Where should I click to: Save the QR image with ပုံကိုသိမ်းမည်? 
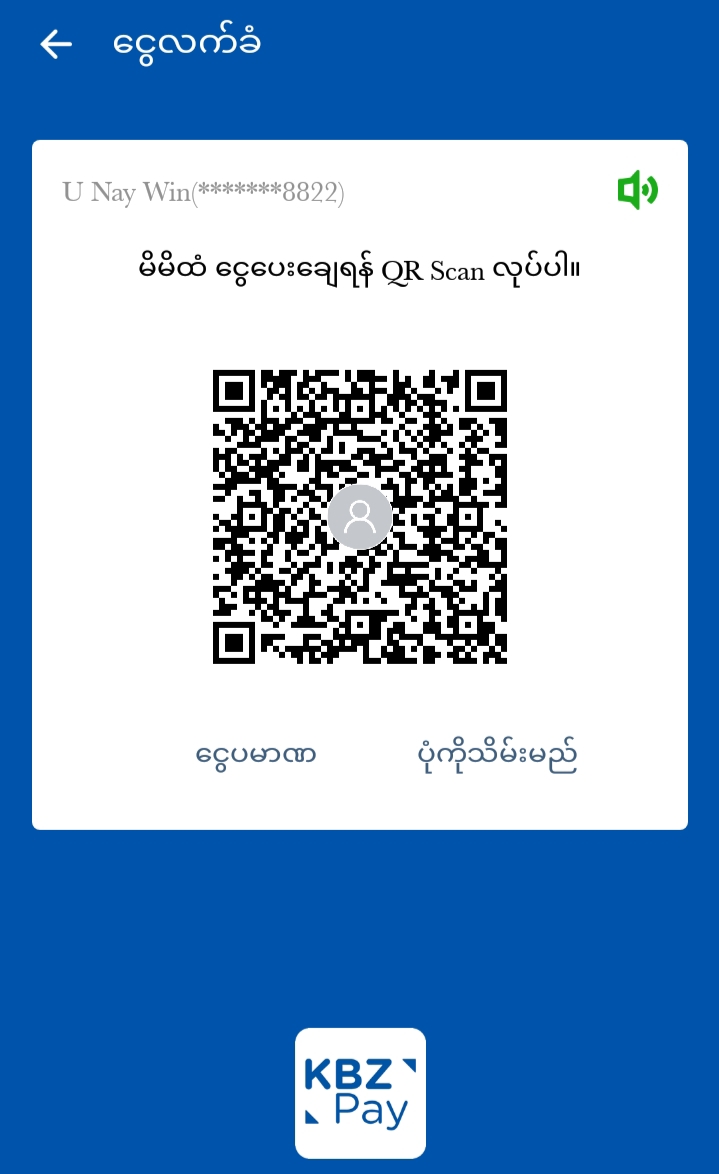click(497, 756)
